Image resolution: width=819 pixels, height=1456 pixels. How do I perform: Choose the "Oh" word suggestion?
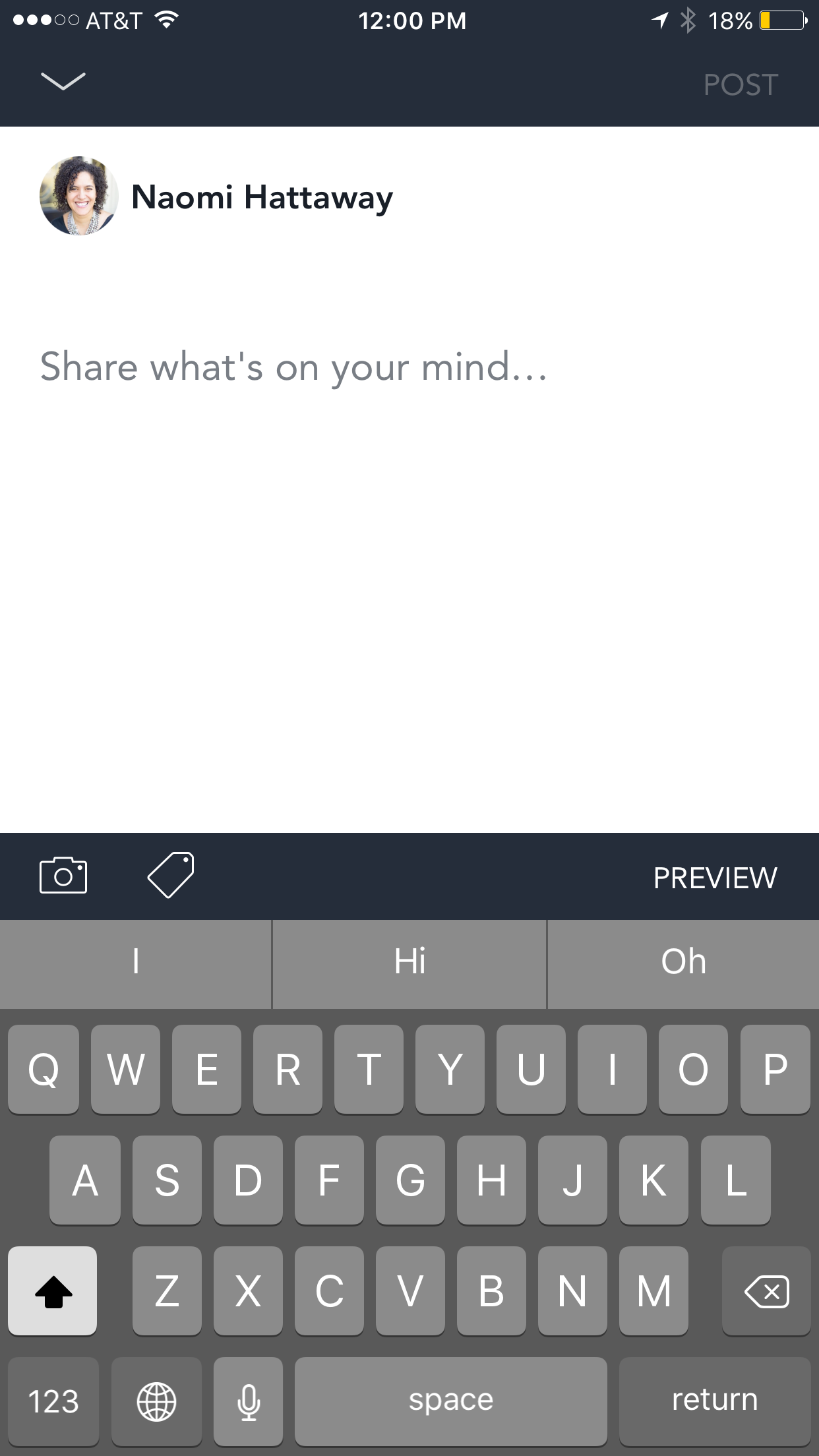tap(683, 963)
